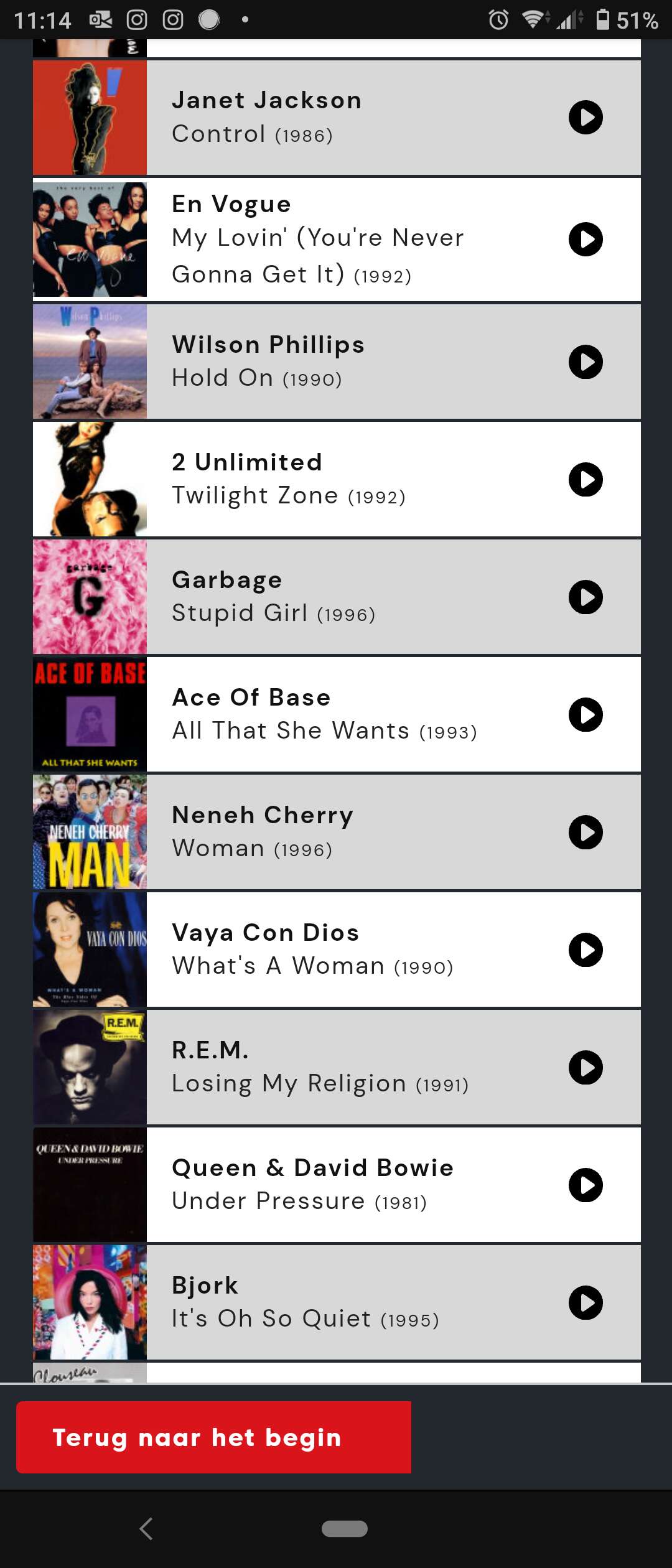This screenshot has height=1568, width=672.
Task: Play Bjork's It's Oh So Quiet
Action: click(586, 1303)
